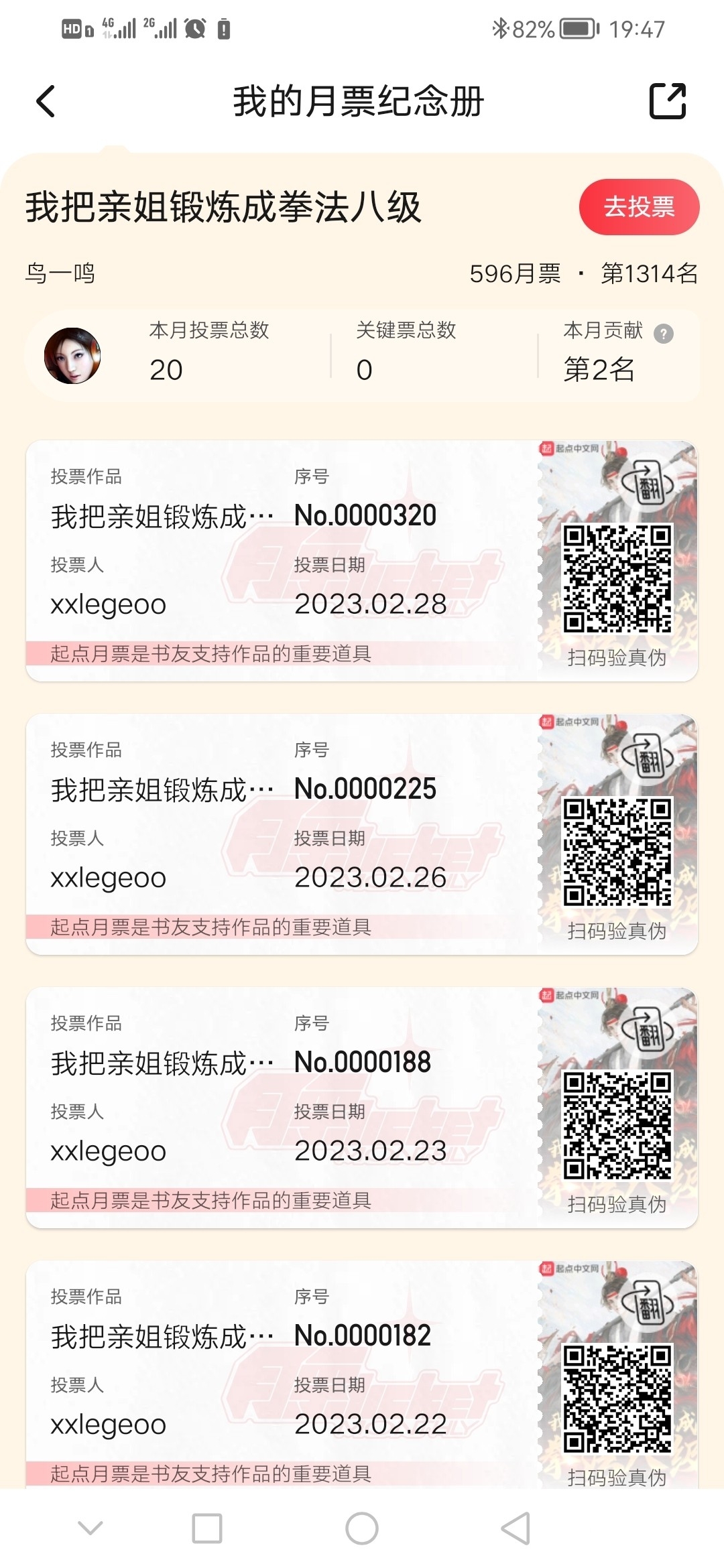This screenshot has height=1568, width=724.
Task: Flip the ticket dated 2023.02.22
Action: point(648,1305)
